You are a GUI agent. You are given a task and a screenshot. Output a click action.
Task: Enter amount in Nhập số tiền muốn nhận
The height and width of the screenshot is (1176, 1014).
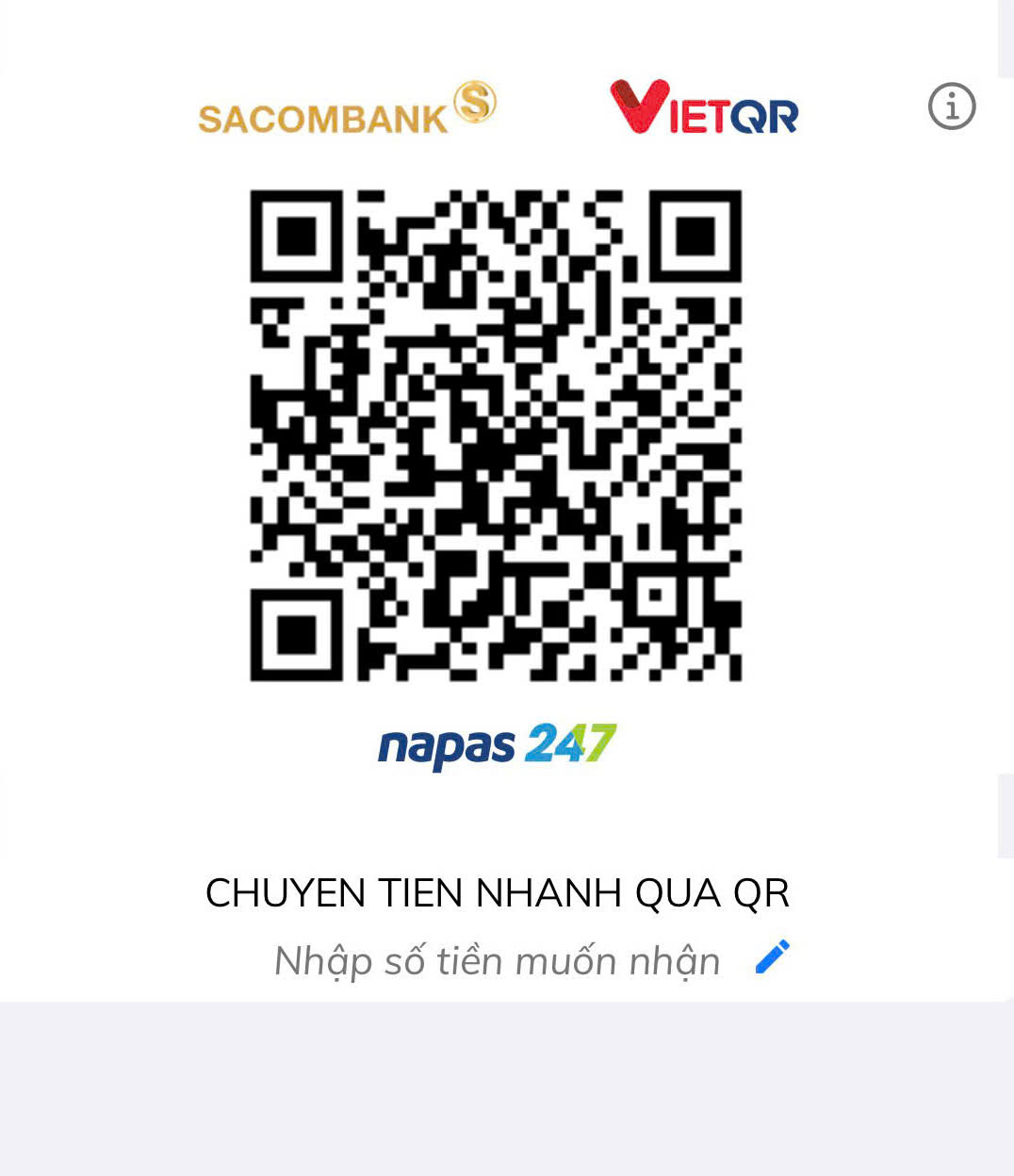click(x=497, y=961)
